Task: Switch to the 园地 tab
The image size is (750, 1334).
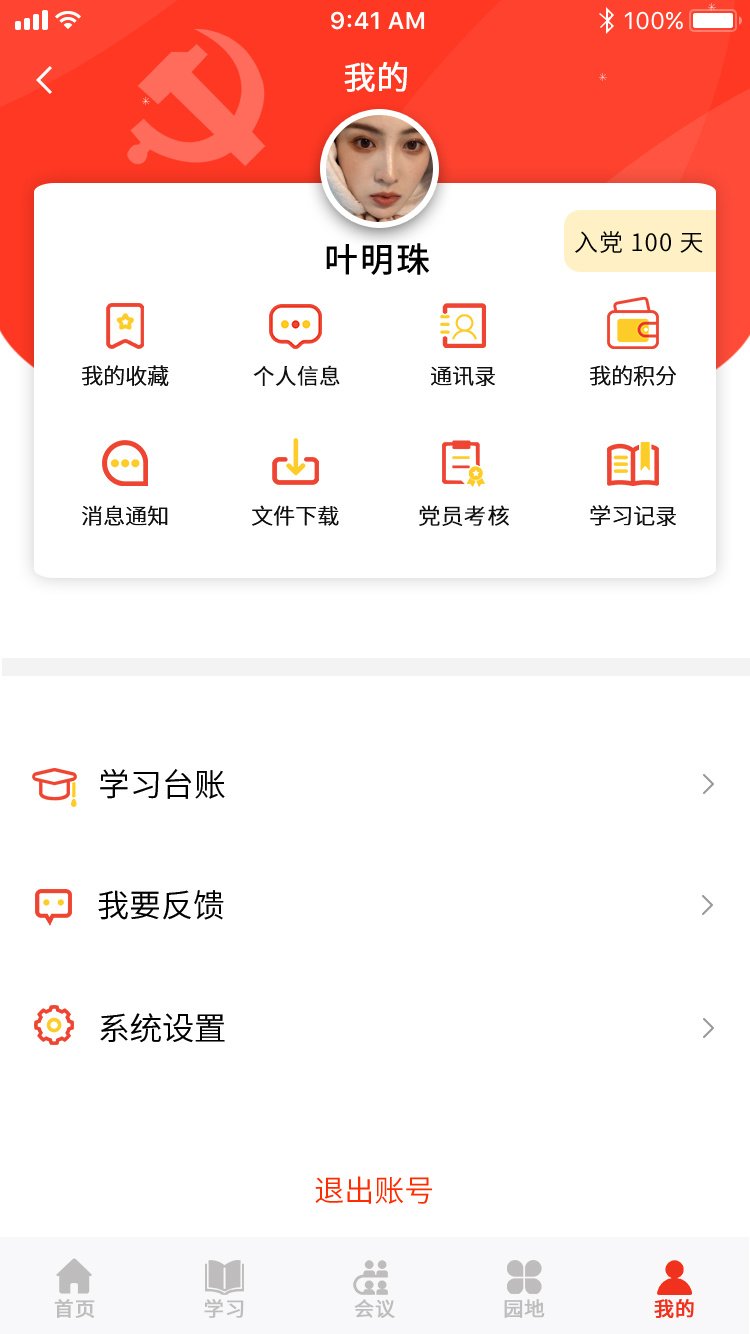Action: pos(524,1288)
